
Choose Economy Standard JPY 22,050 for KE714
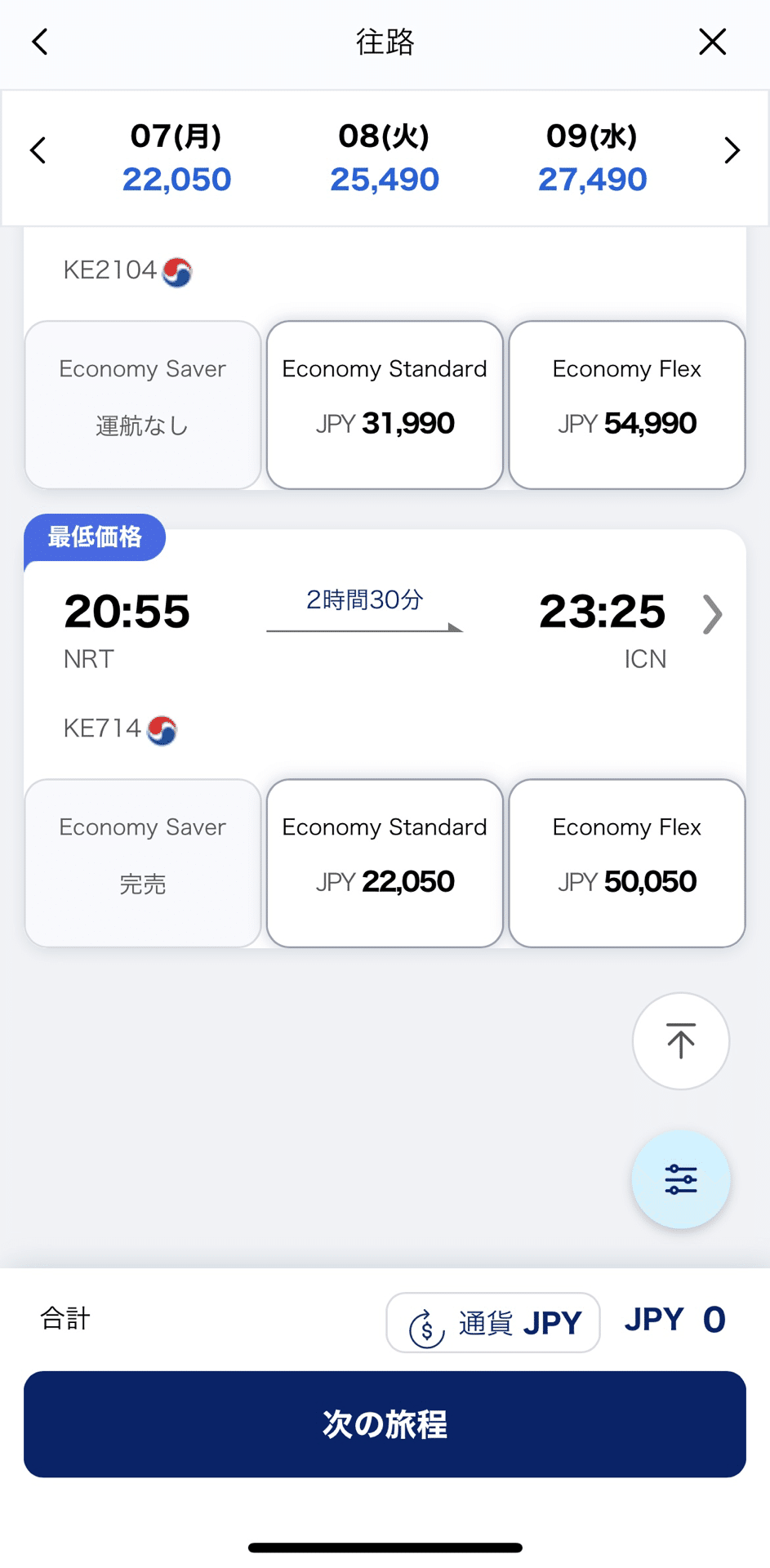coord(385,863)
